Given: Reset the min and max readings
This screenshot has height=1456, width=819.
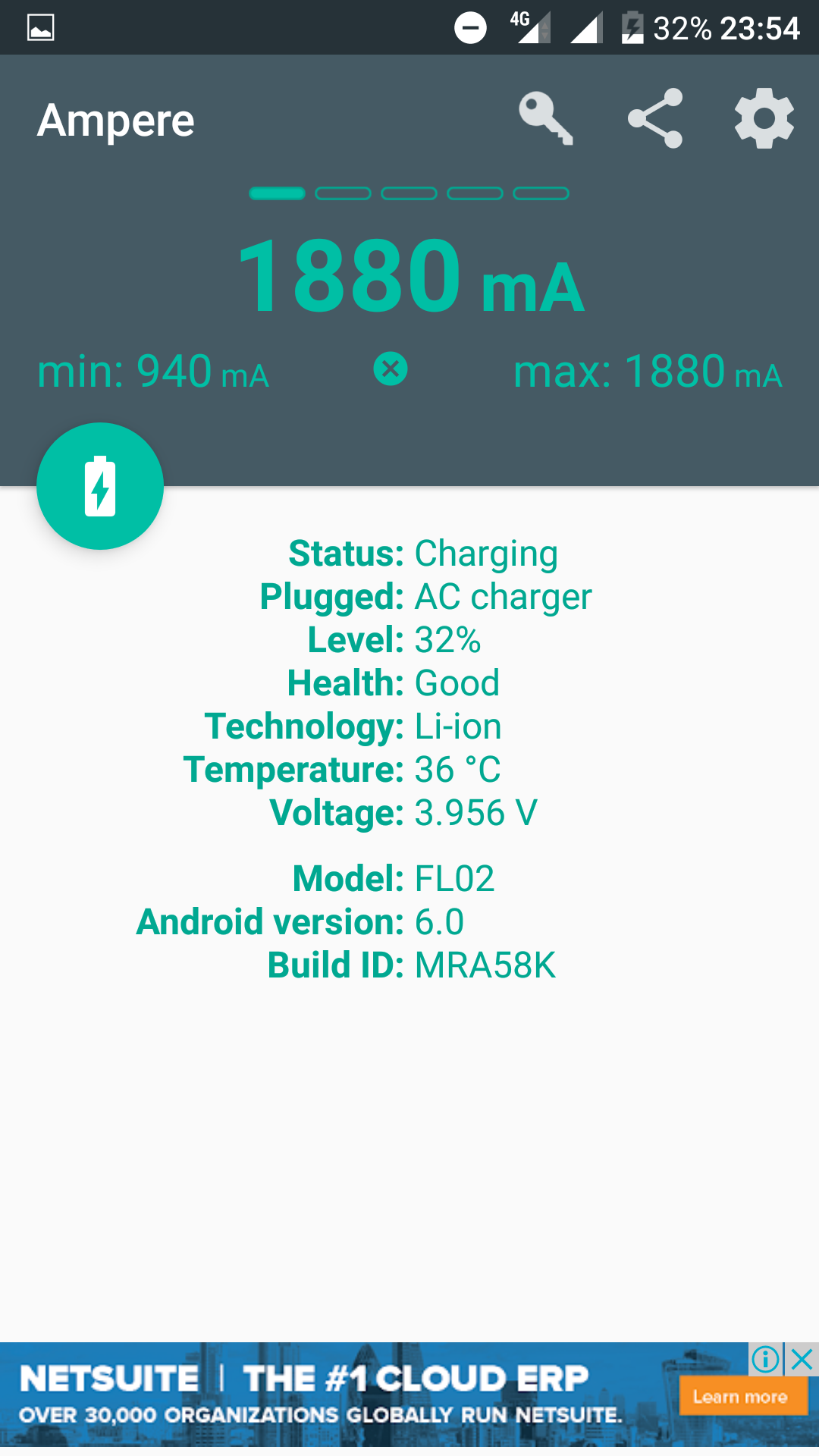Looking at the screenshot, I should (x=391, y=369).
